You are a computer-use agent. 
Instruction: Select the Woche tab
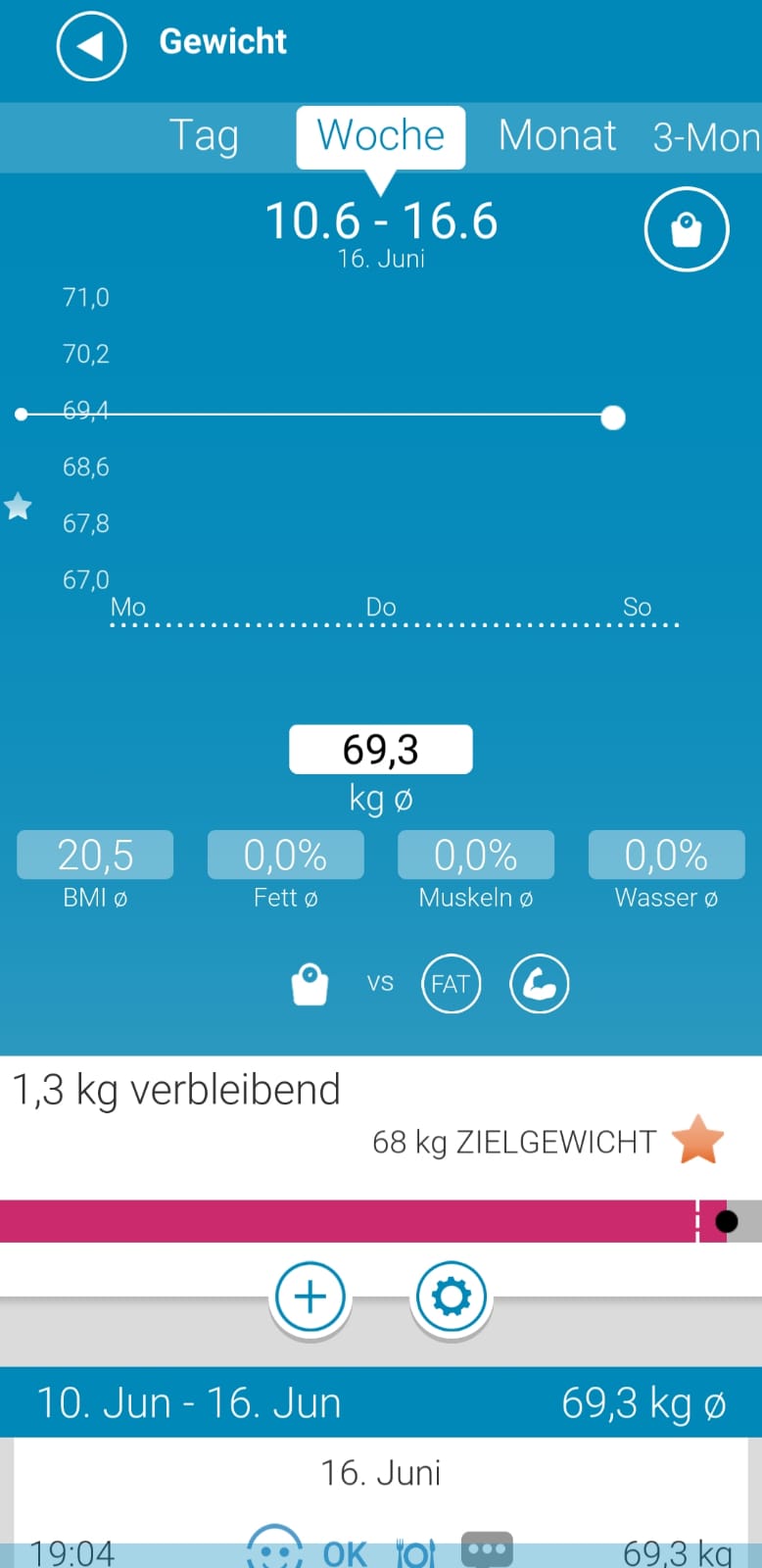point(380,136)
